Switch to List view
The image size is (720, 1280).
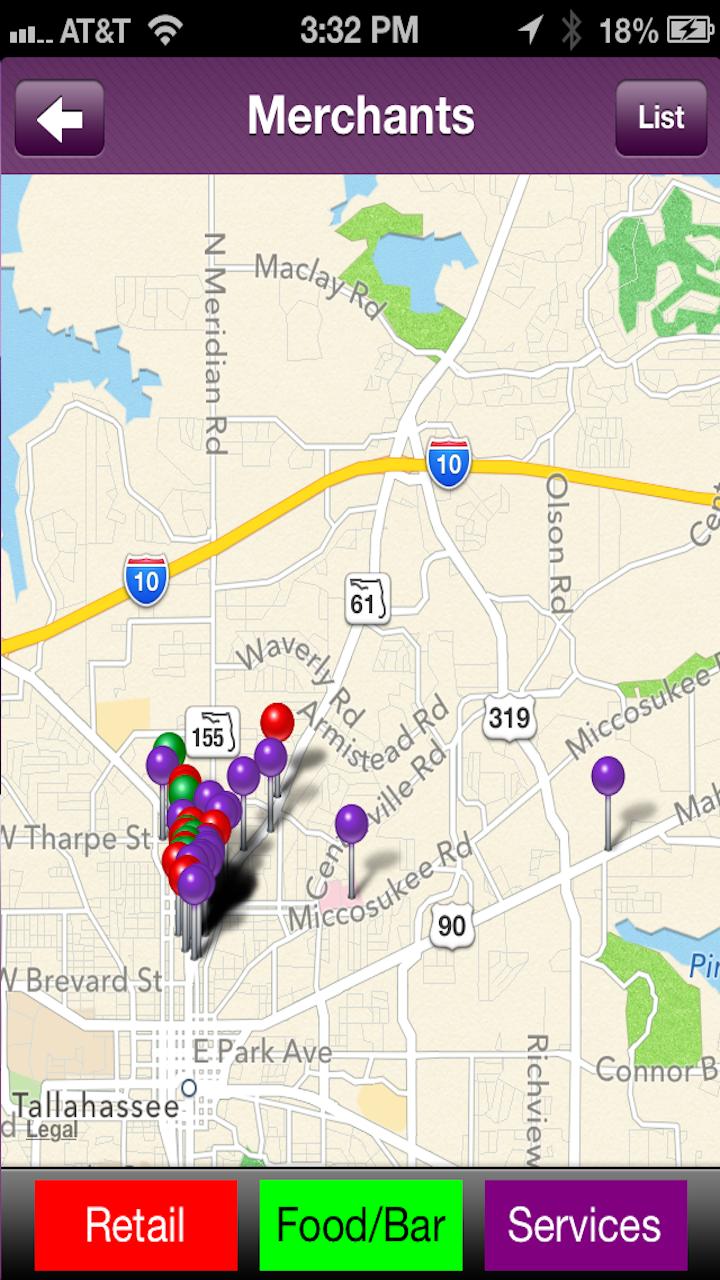pos(661,118)
